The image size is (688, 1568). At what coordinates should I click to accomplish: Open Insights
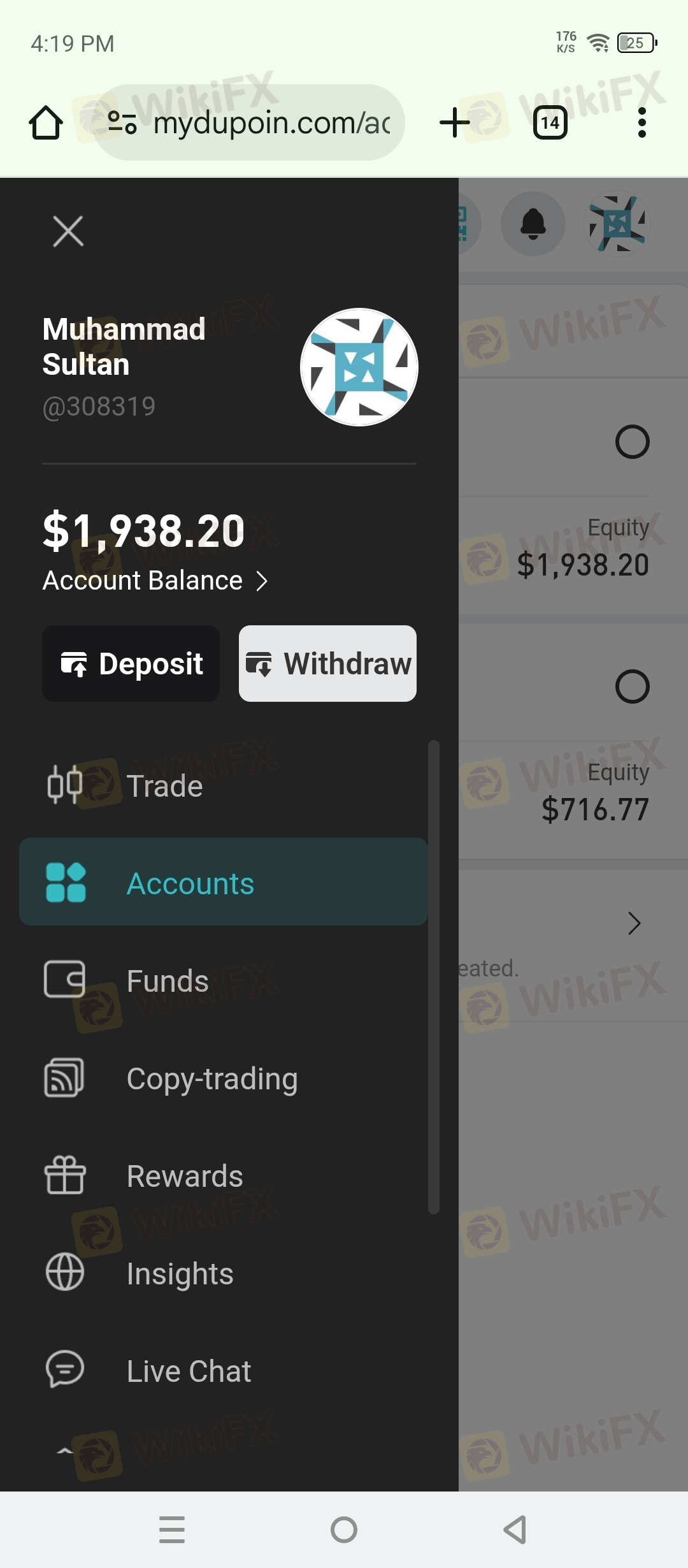coord(224,1273)
